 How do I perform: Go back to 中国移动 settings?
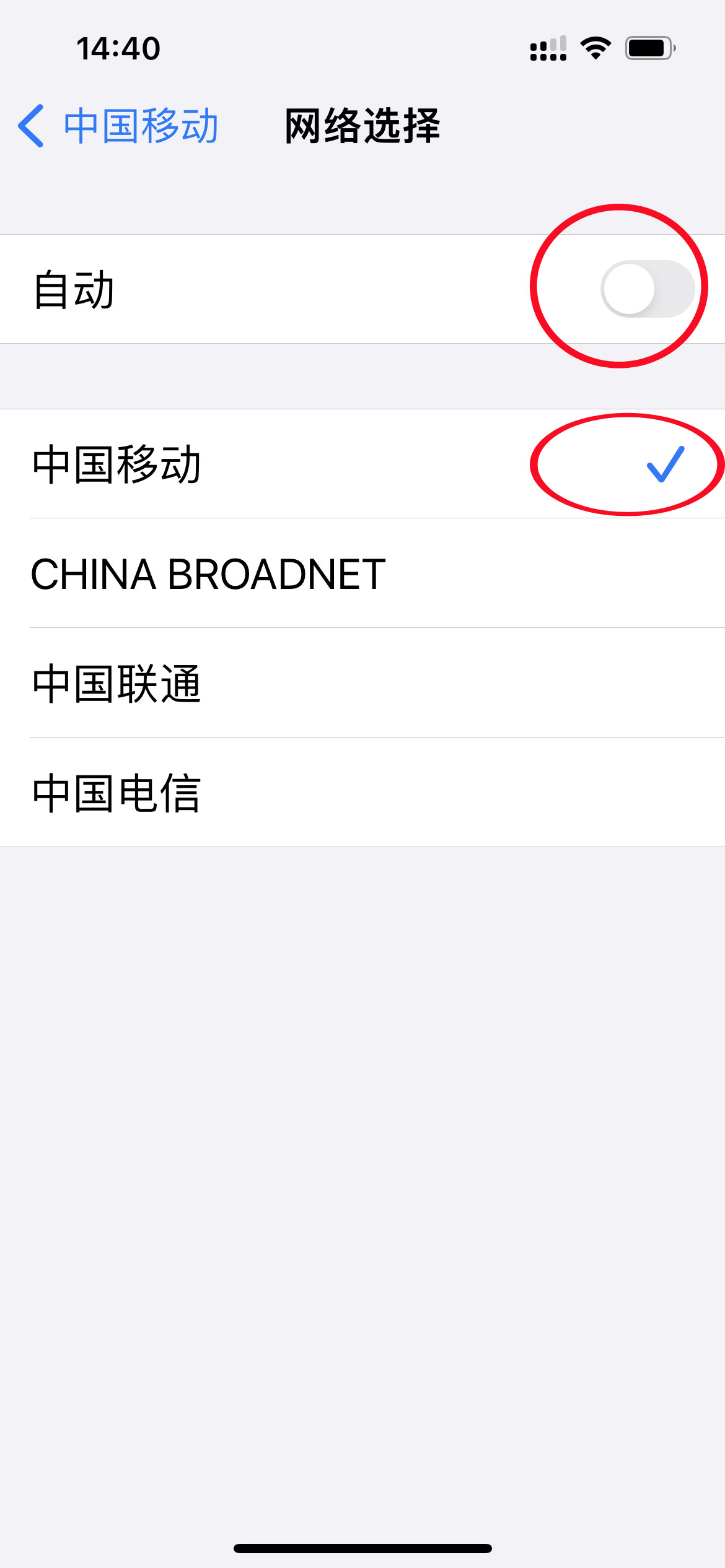pos(118,126)
